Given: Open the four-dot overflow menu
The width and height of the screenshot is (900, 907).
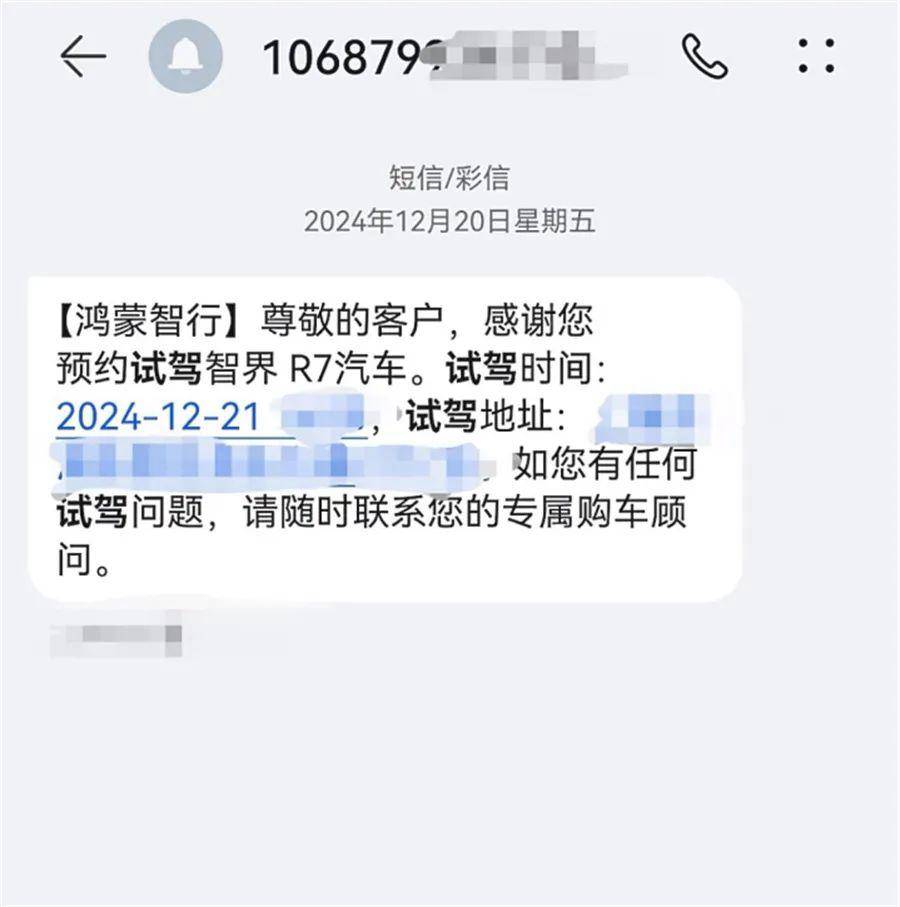Looking at the screenshot, I should coord(816,56).
